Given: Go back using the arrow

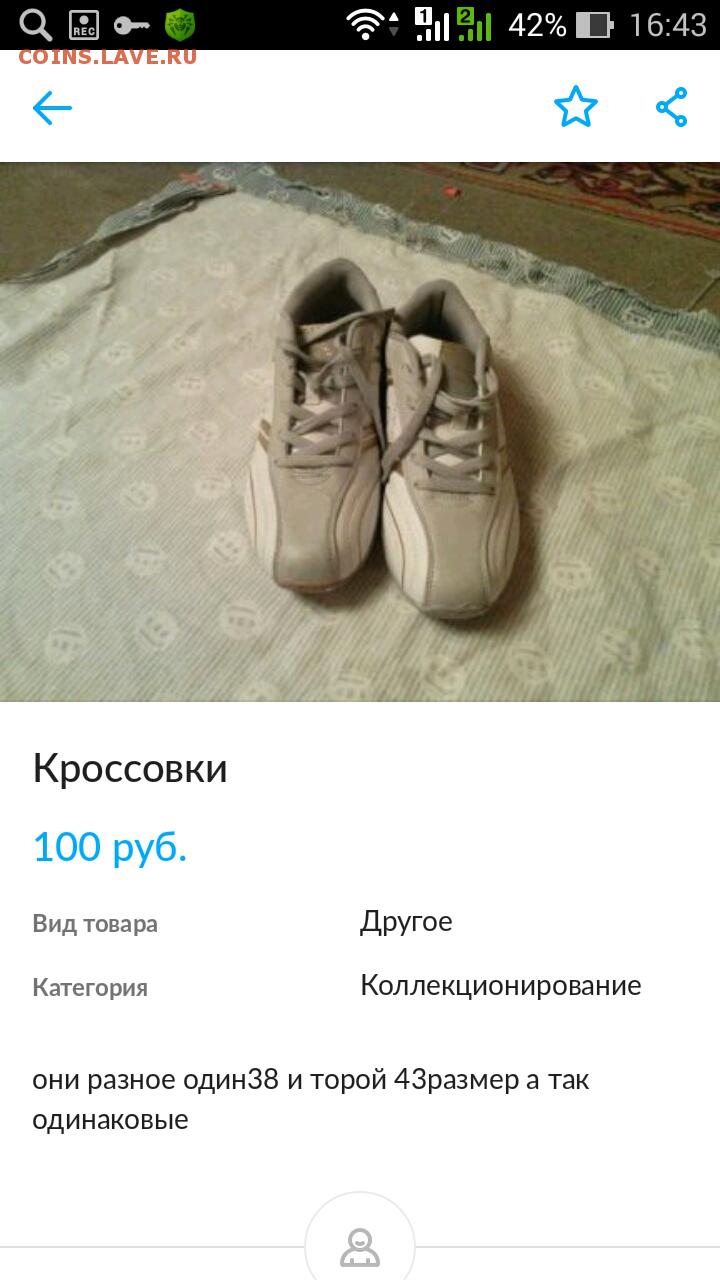Looking at the screenshot, I should point(52,108).
